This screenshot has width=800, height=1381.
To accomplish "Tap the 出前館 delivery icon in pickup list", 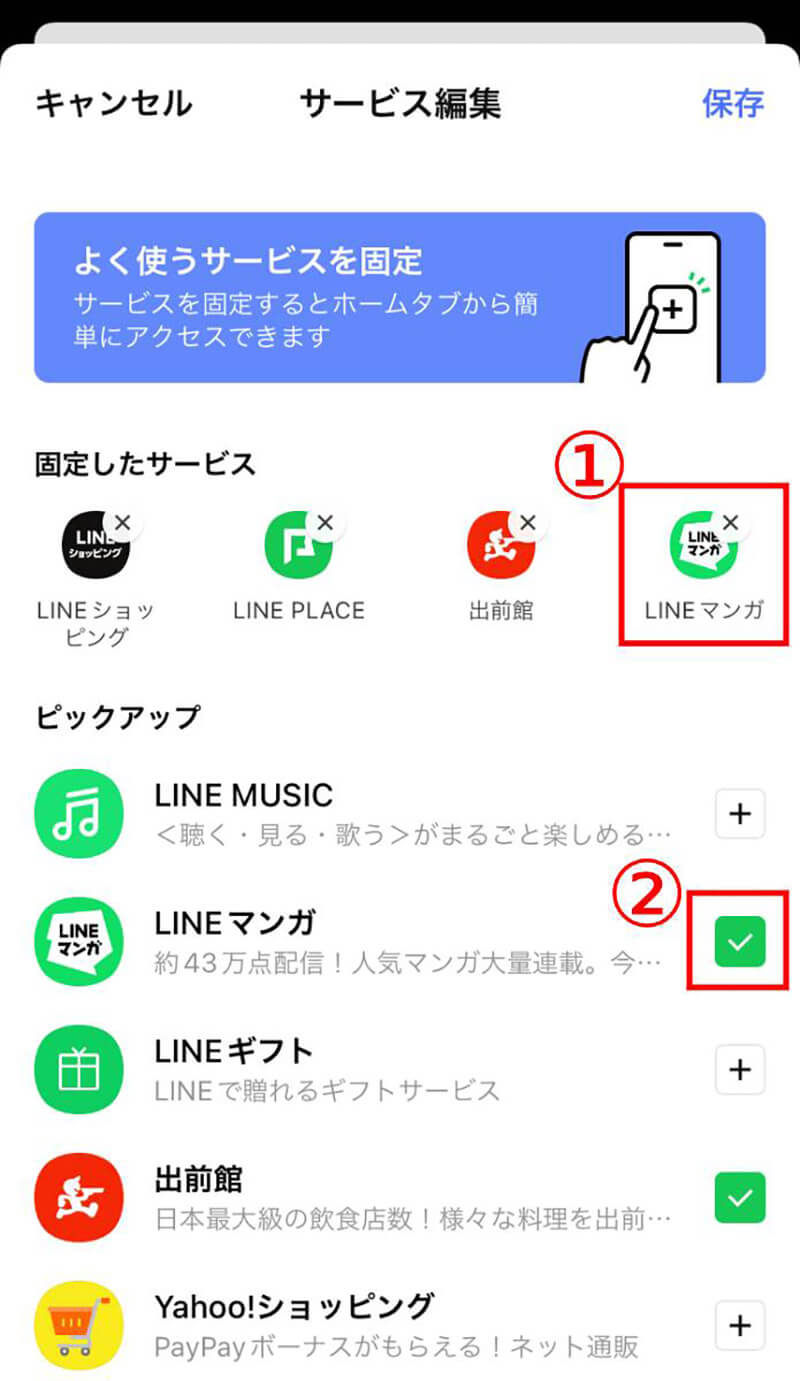I will pos(79,1197).
